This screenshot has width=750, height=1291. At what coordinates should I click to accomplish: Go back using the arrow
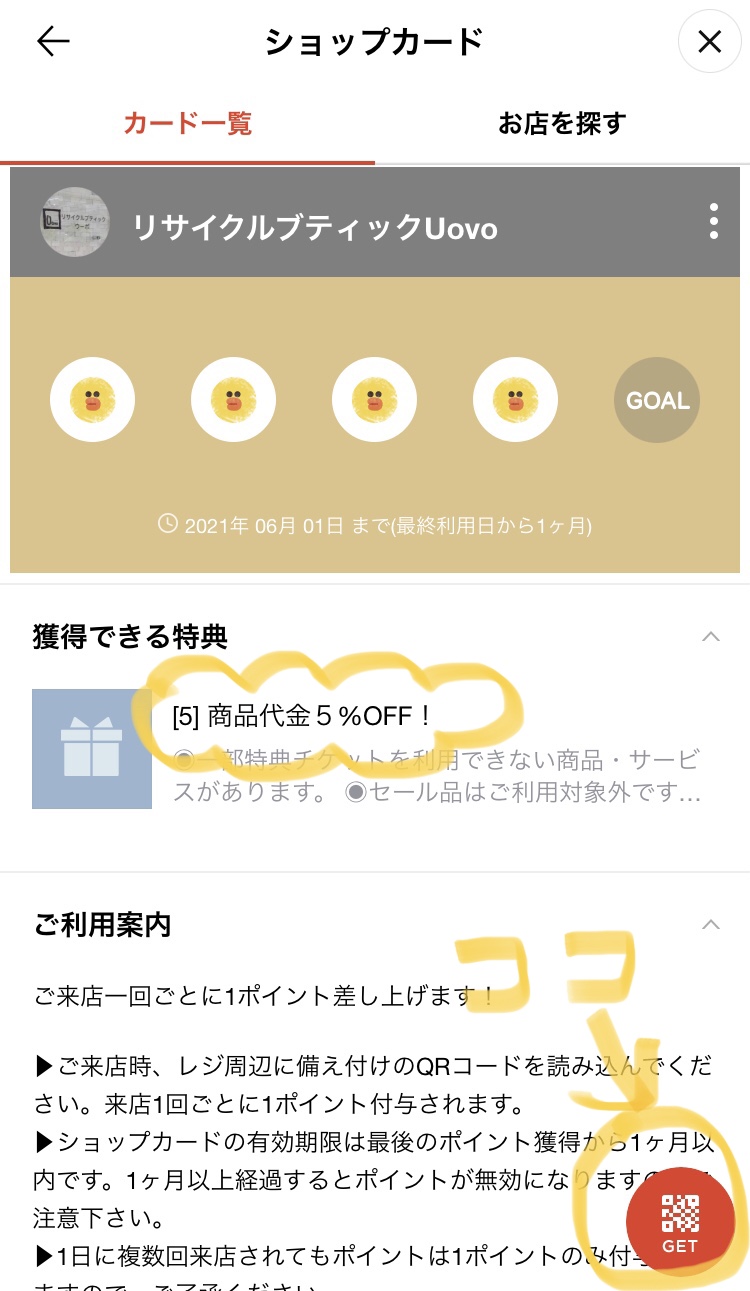(x=53, y=41)
